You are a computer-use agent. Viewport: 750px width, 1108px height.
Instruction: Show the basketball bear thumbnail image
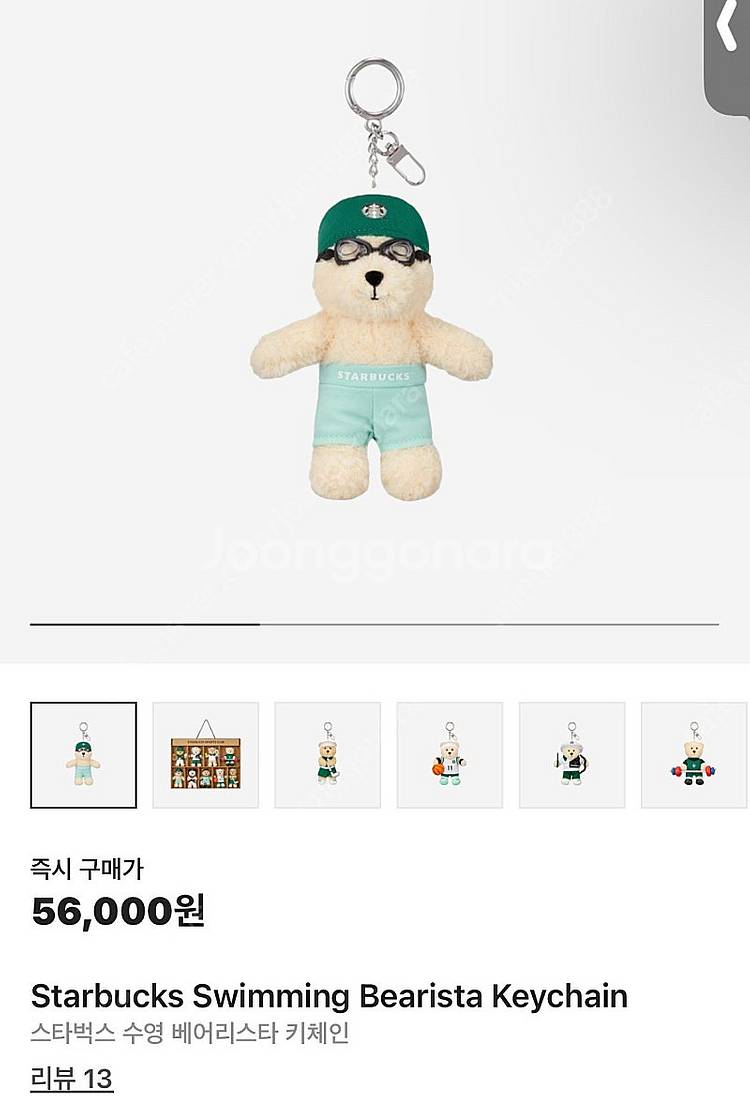coord(450,755)
